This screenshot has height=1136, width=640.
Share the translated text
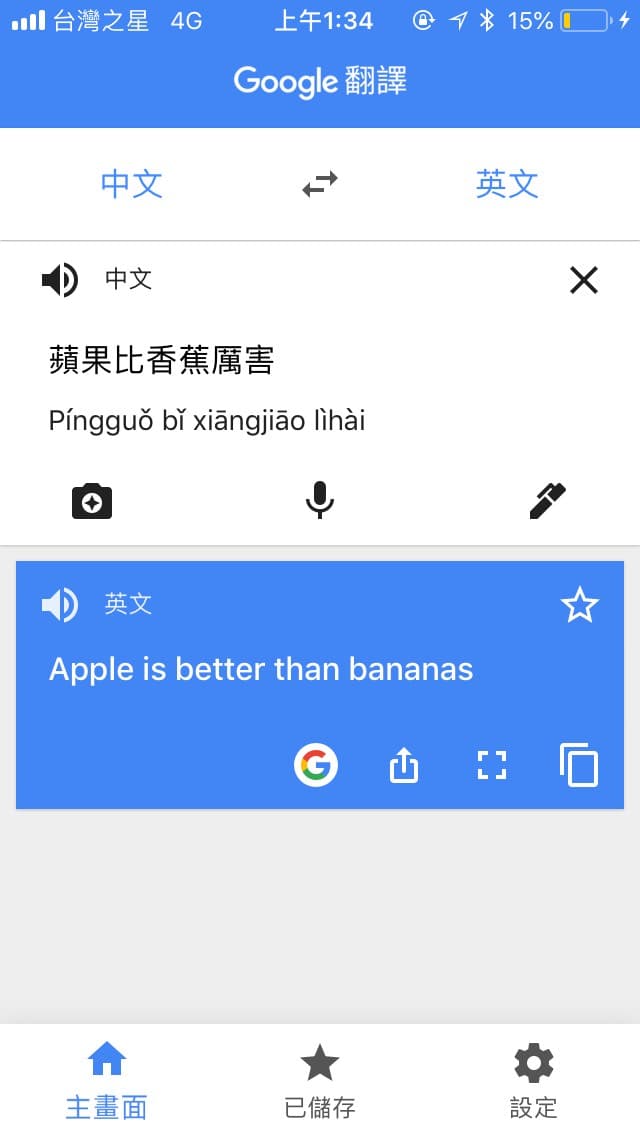[x=403, y=766]
